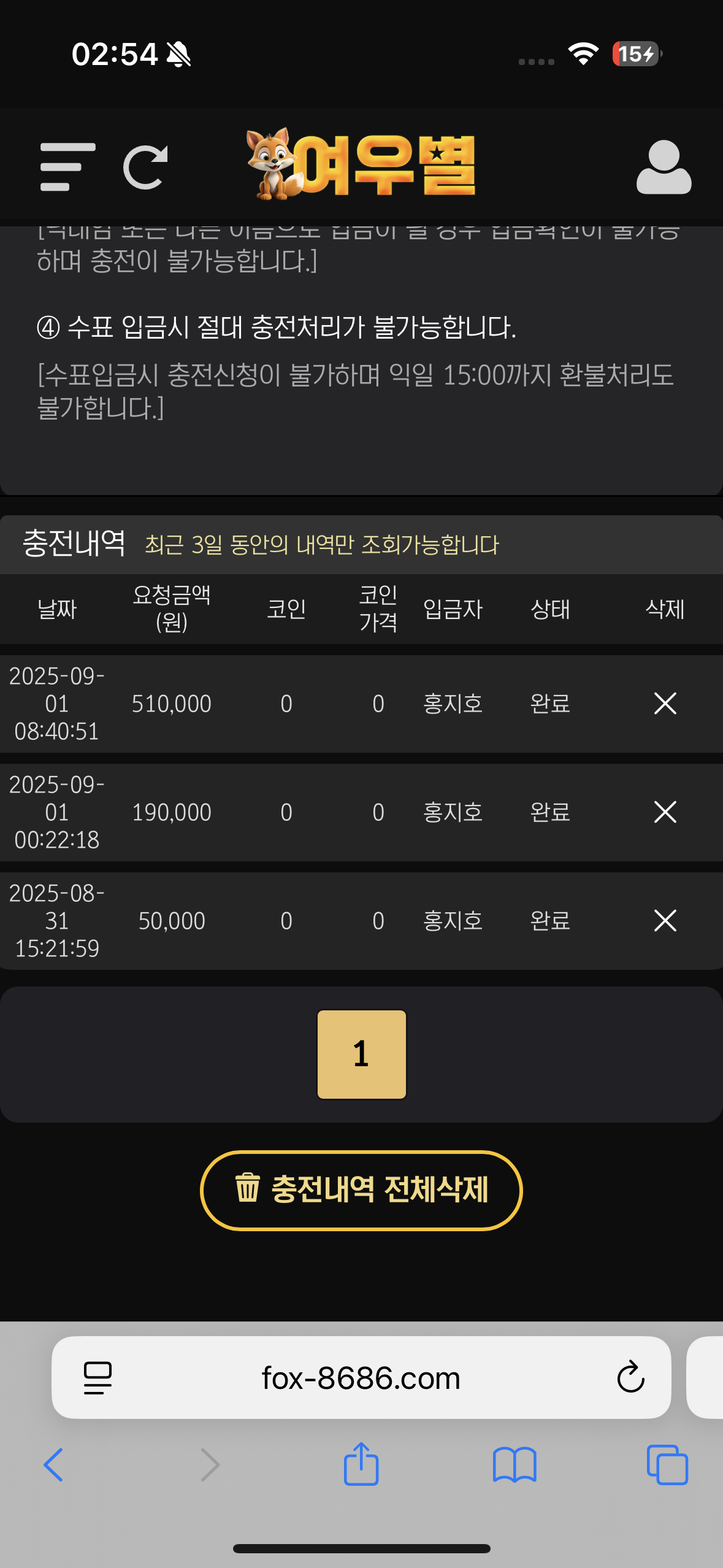Tap the refresh icon beside the menu
Image resolution: width=723 pixels, height=1568 pixels.
pyautogui.click(x=145, y=167)
